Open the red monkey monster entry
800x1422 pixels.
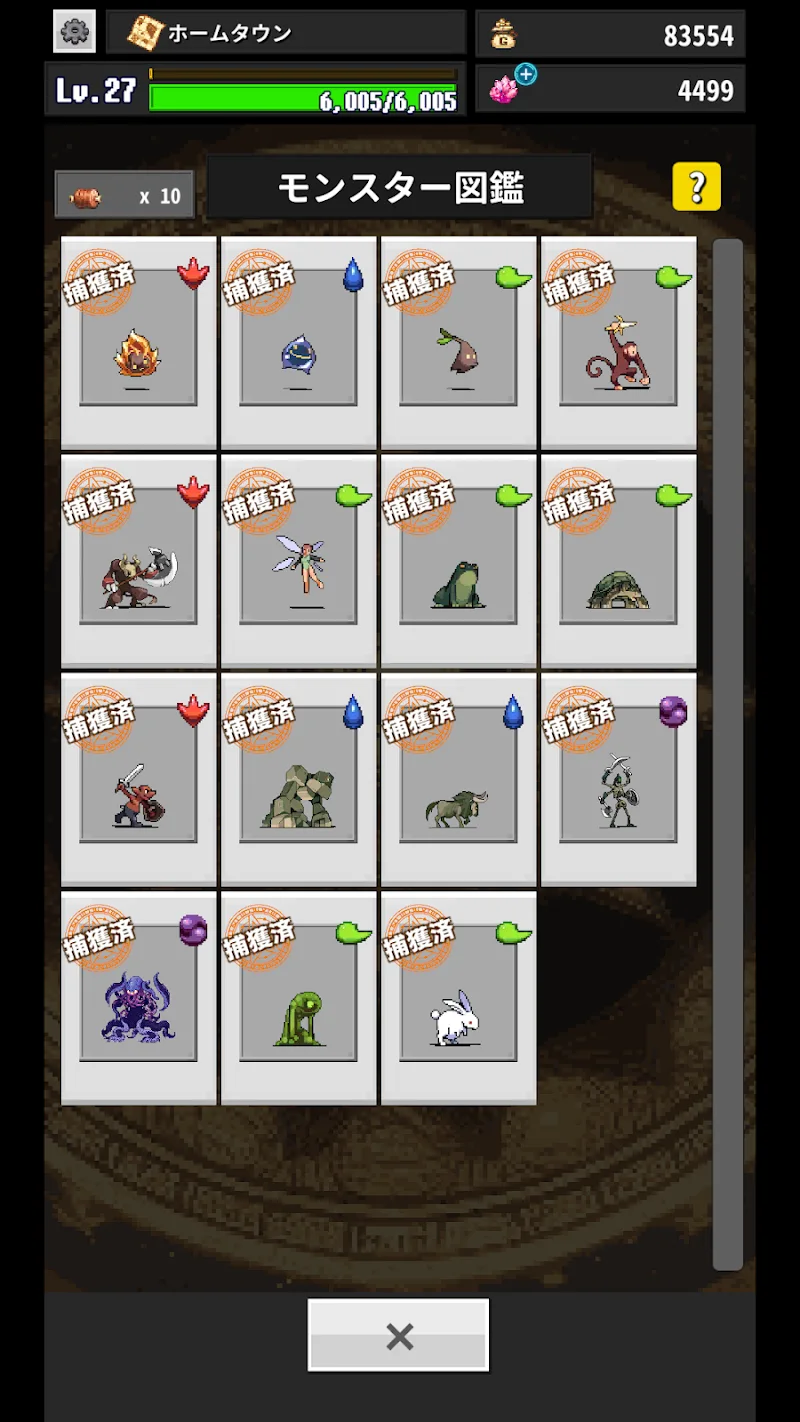618,343
